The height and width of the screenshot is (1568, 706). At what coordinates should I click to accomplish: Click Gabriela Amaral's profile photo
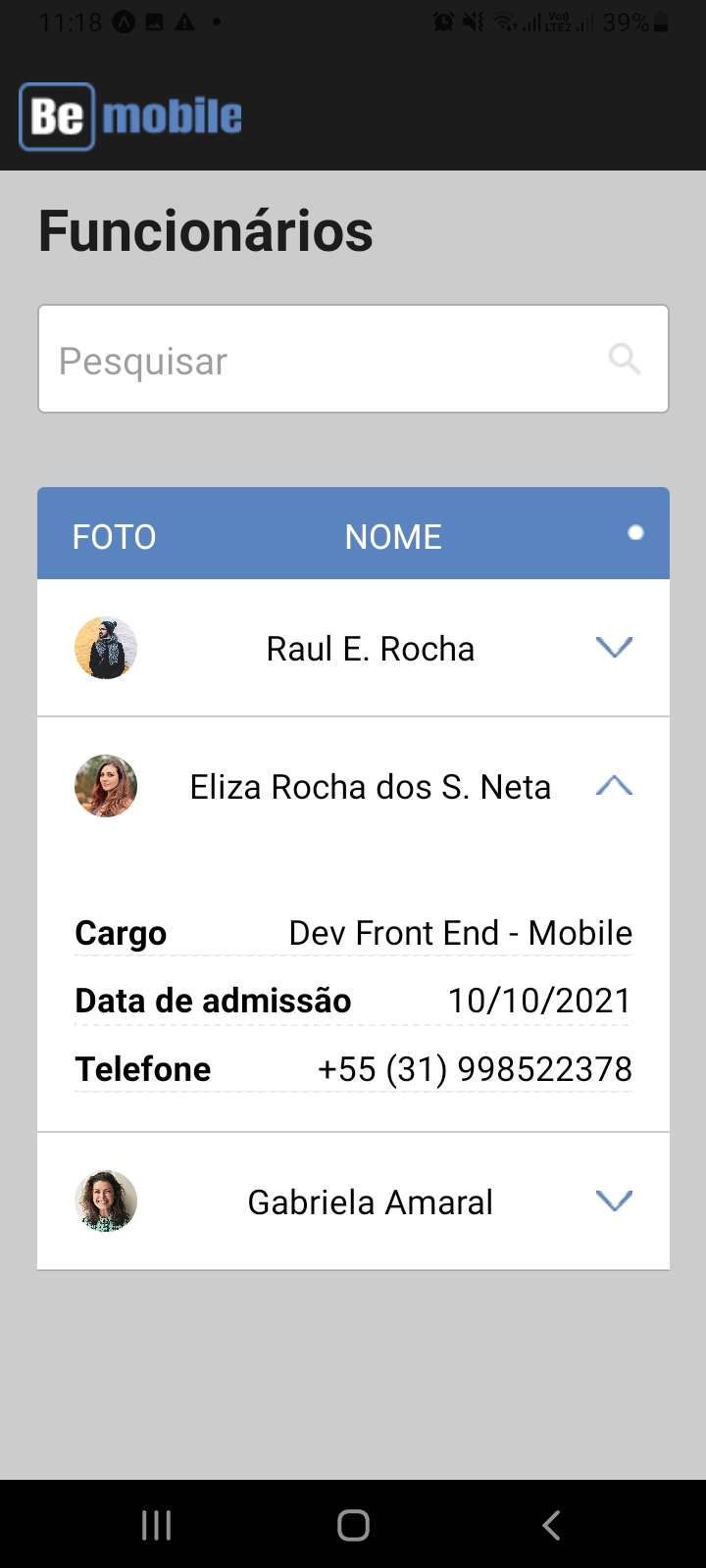coord(105,1200)
